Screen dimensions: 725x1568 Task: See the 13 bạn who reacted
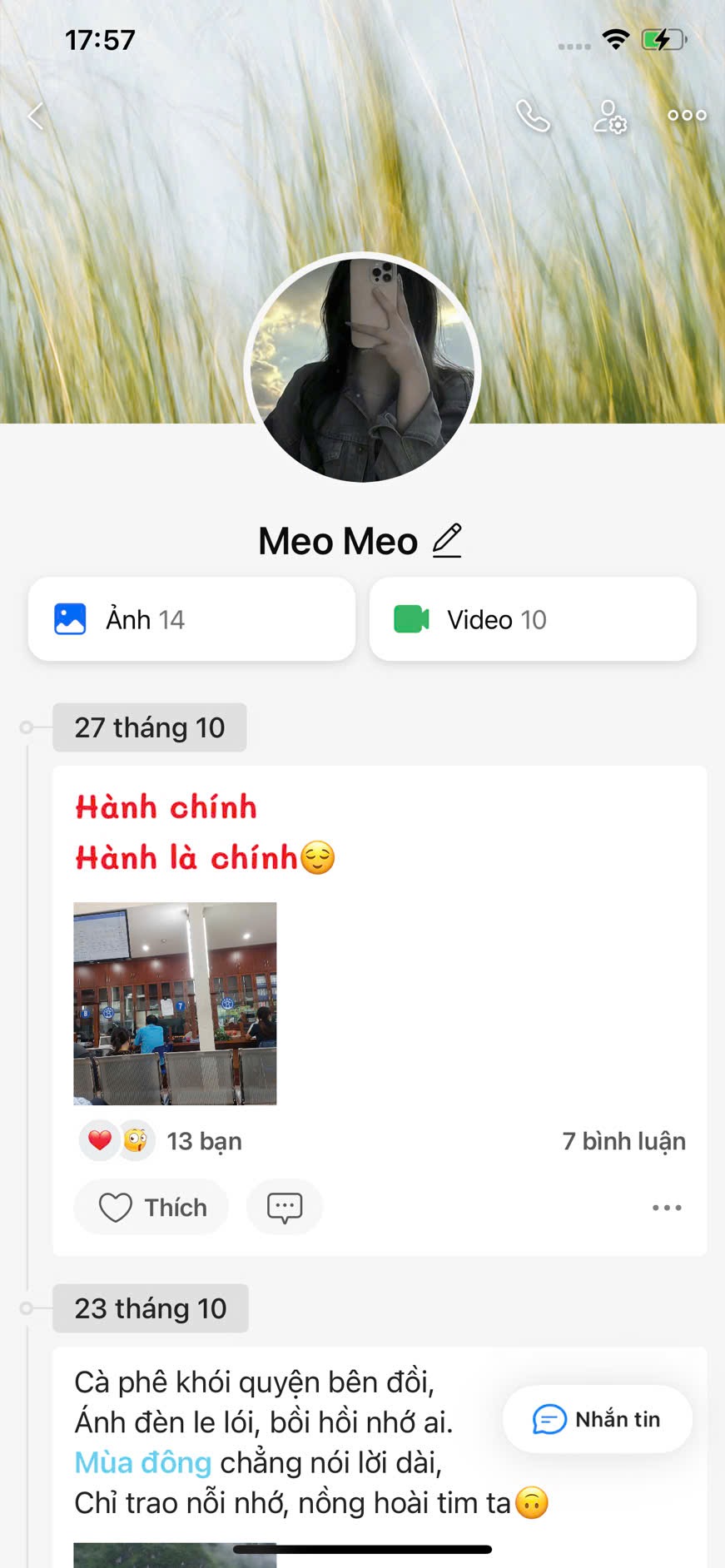click(203, 1141)
